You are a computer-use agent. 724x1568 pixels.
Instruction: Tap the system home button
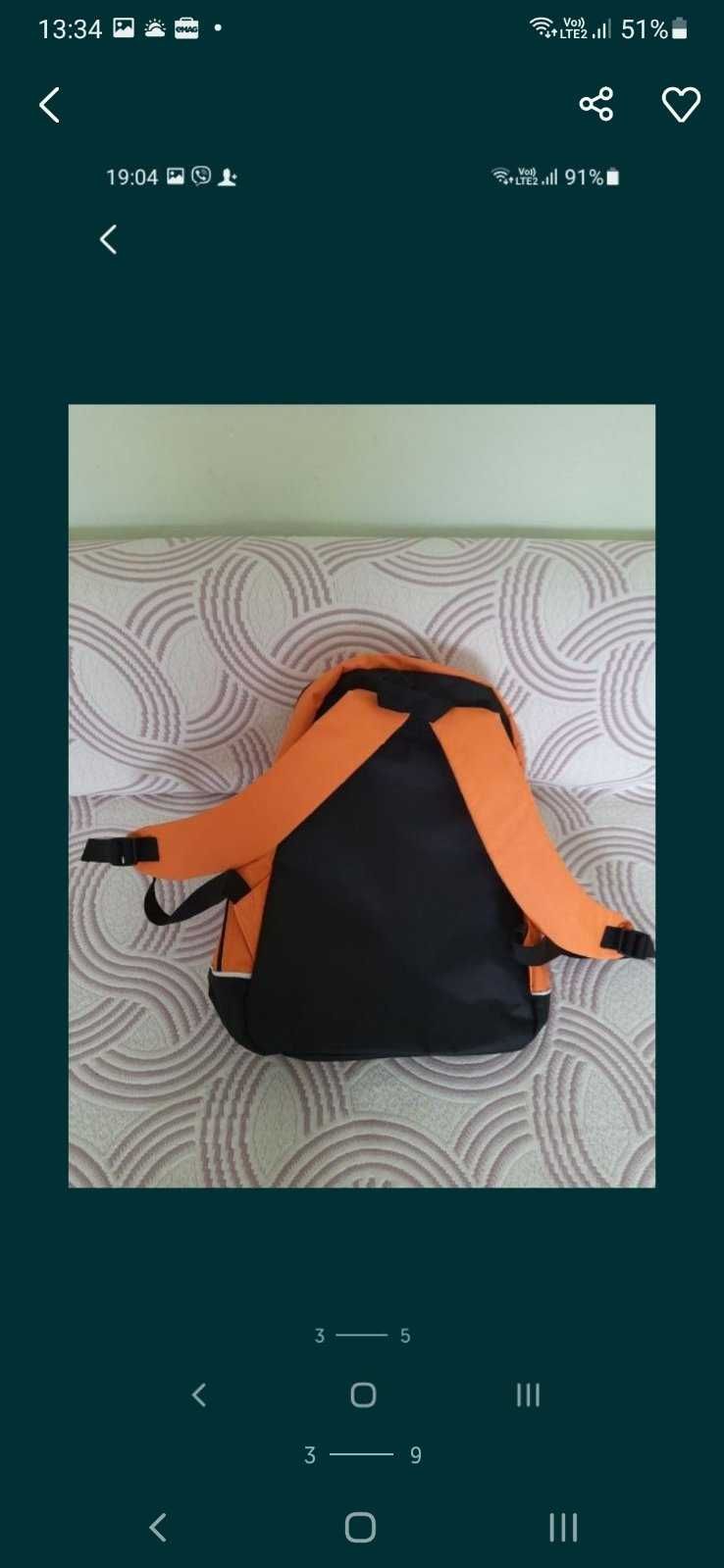(360, 1527)
